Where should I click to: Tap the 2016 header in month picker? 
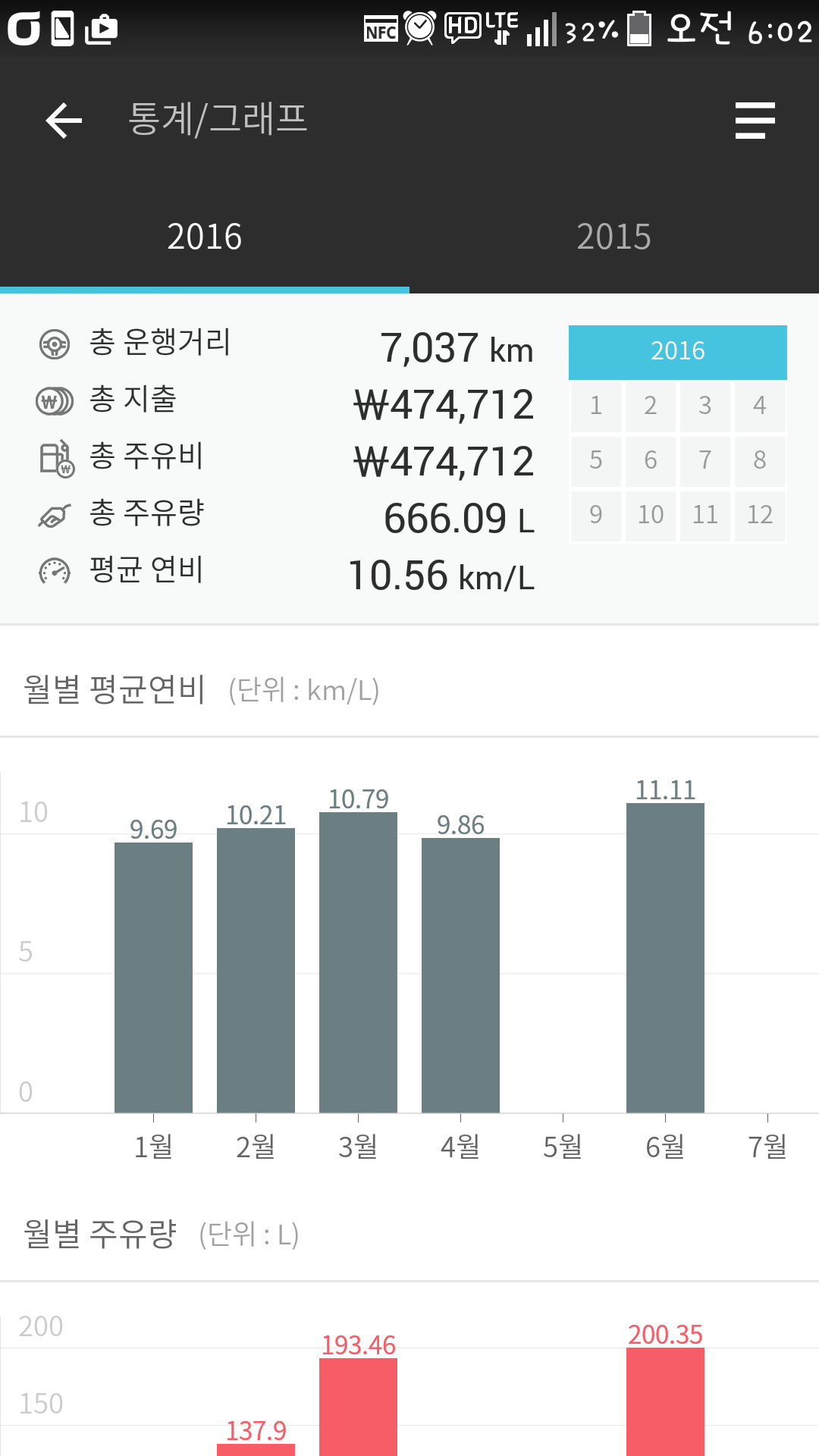click(x=677, y=351)
